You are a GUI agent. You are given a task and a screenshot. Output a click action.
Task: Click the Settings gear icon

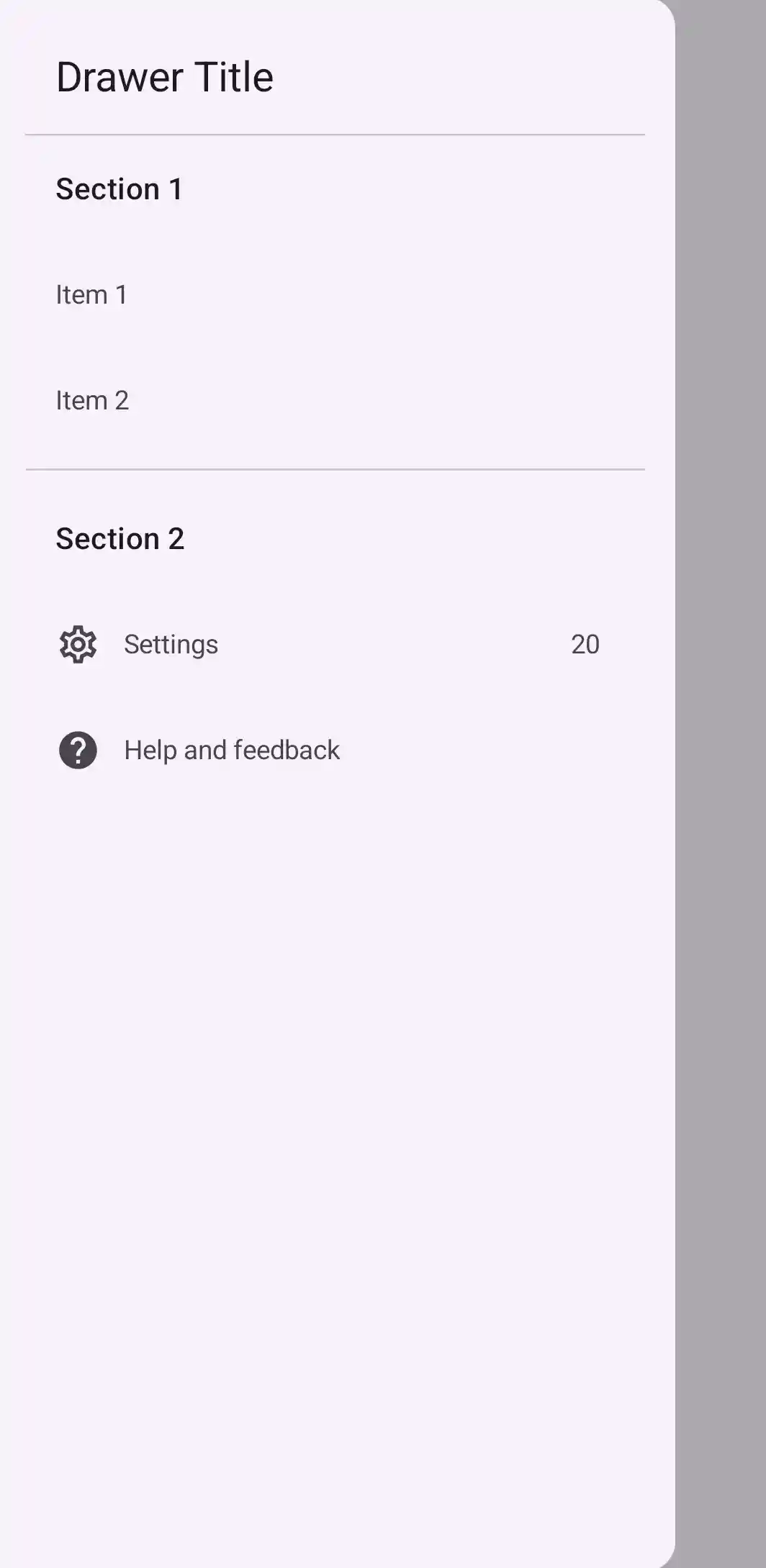(77, 644)
